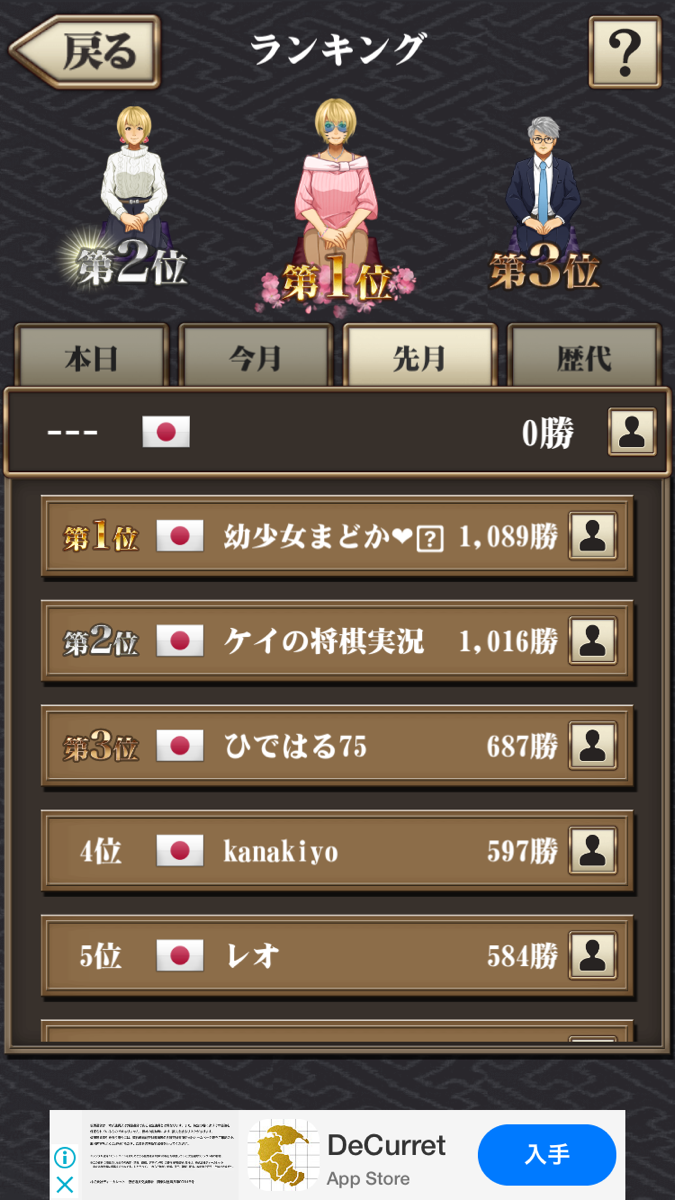Tap the 戻る back button
675x1200 pixels.
88,51
